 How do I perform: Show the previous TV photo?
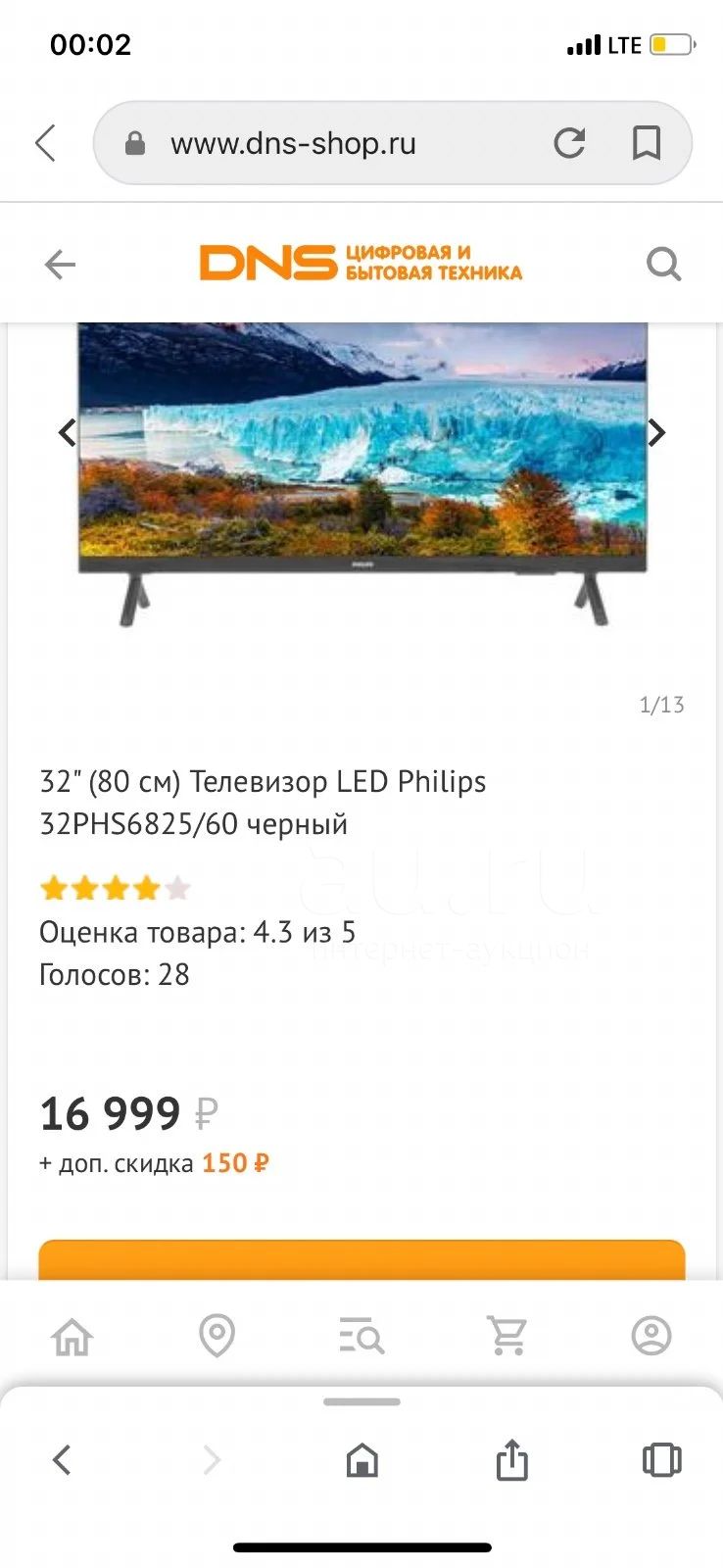tap(67, 432)
